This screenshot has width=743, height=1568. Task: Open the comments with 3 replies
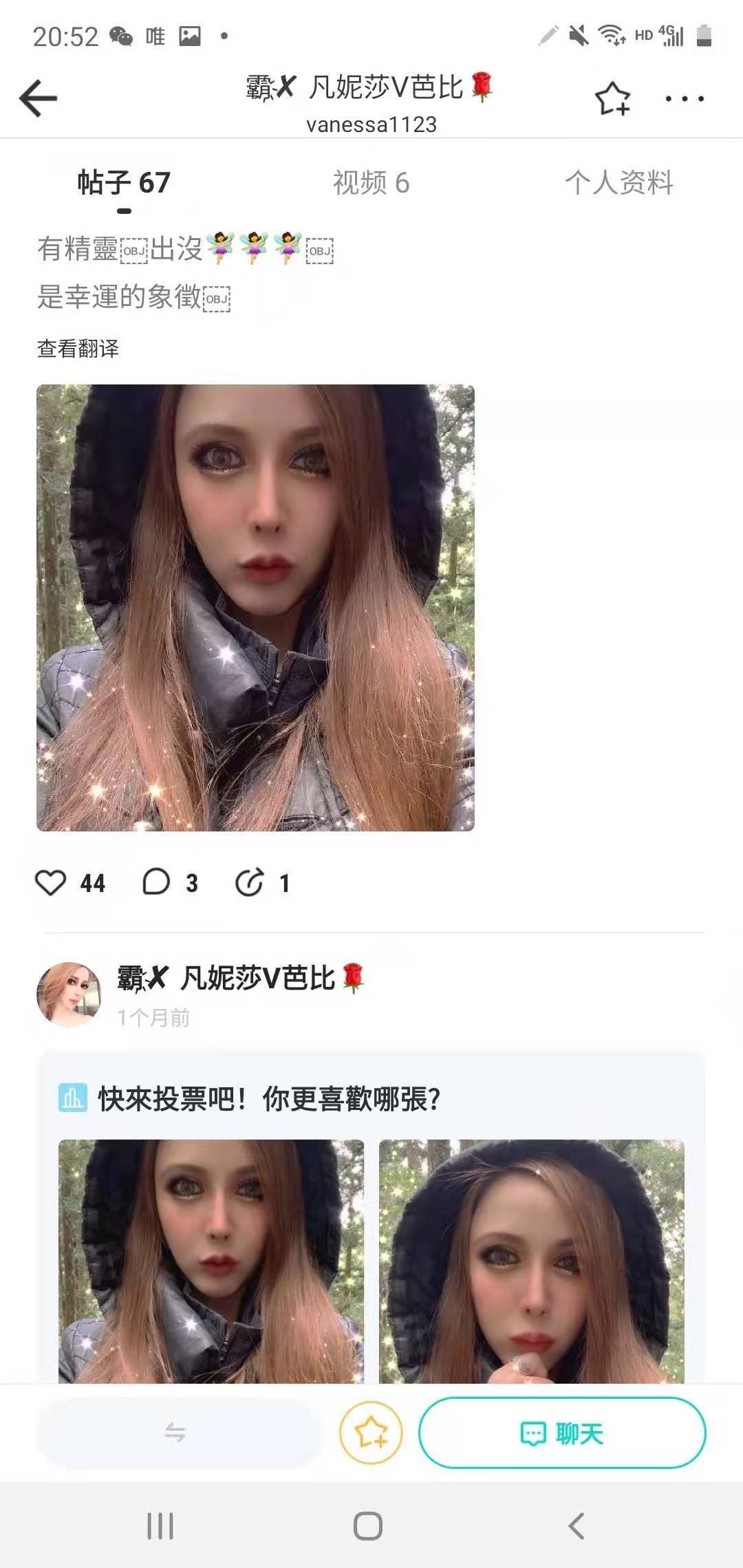click(157, 882)
